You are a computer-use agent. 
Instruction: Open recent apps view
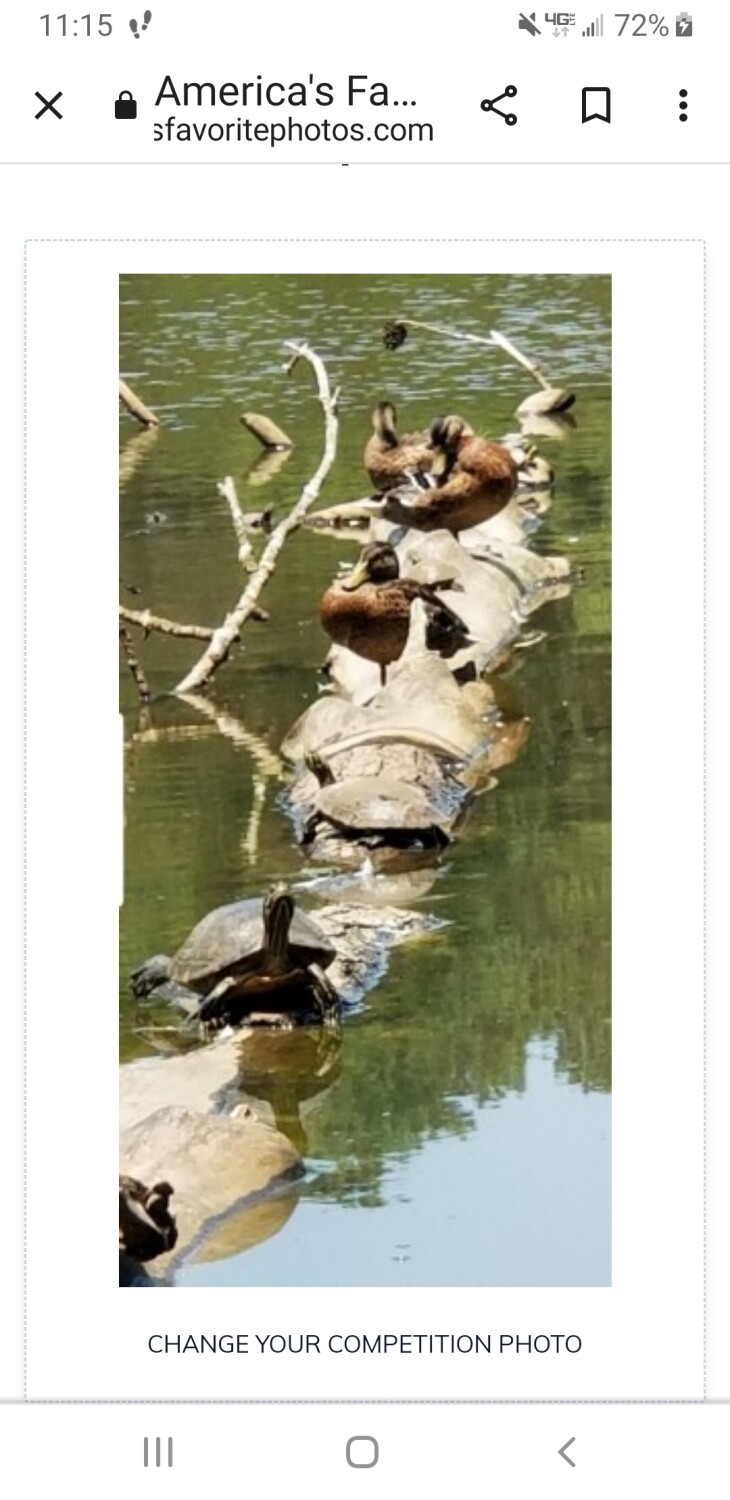(x=158, y=1451)
